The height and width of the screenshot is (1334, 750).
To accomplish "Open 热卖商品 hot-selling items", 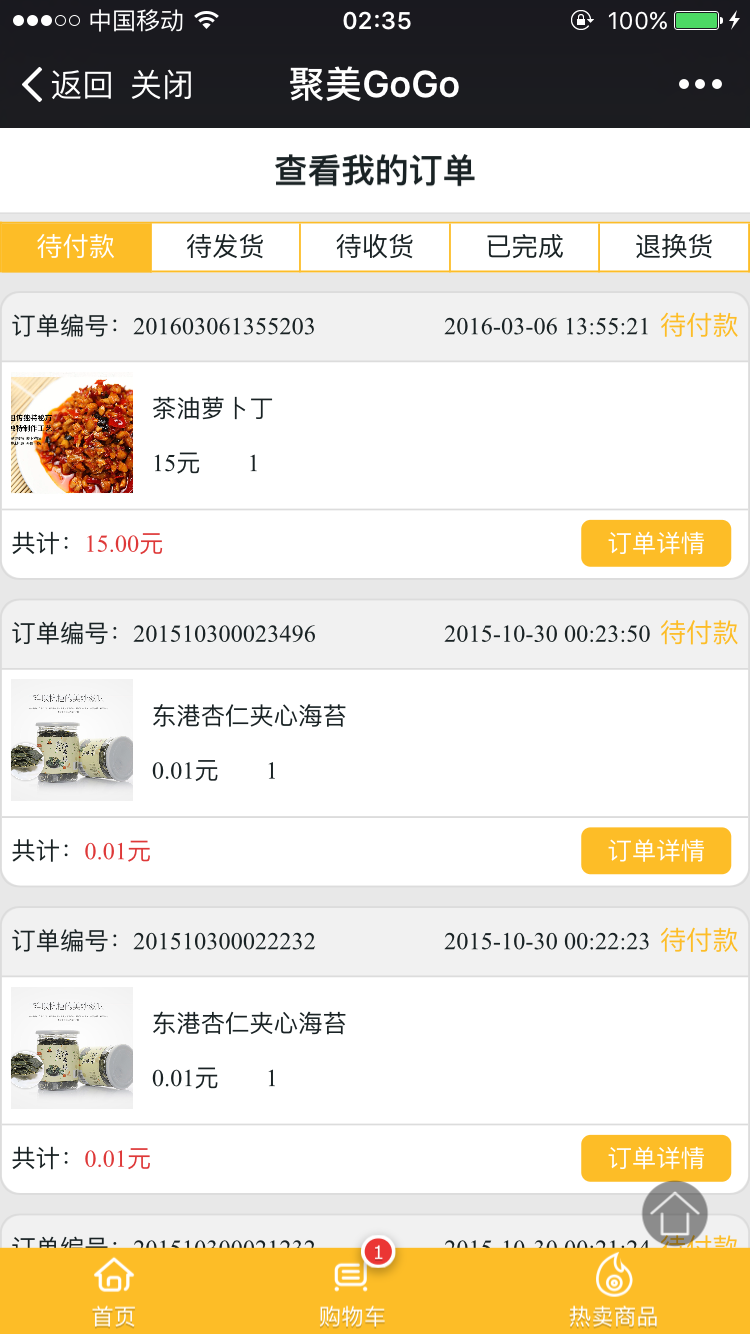I will (613, 1292).
